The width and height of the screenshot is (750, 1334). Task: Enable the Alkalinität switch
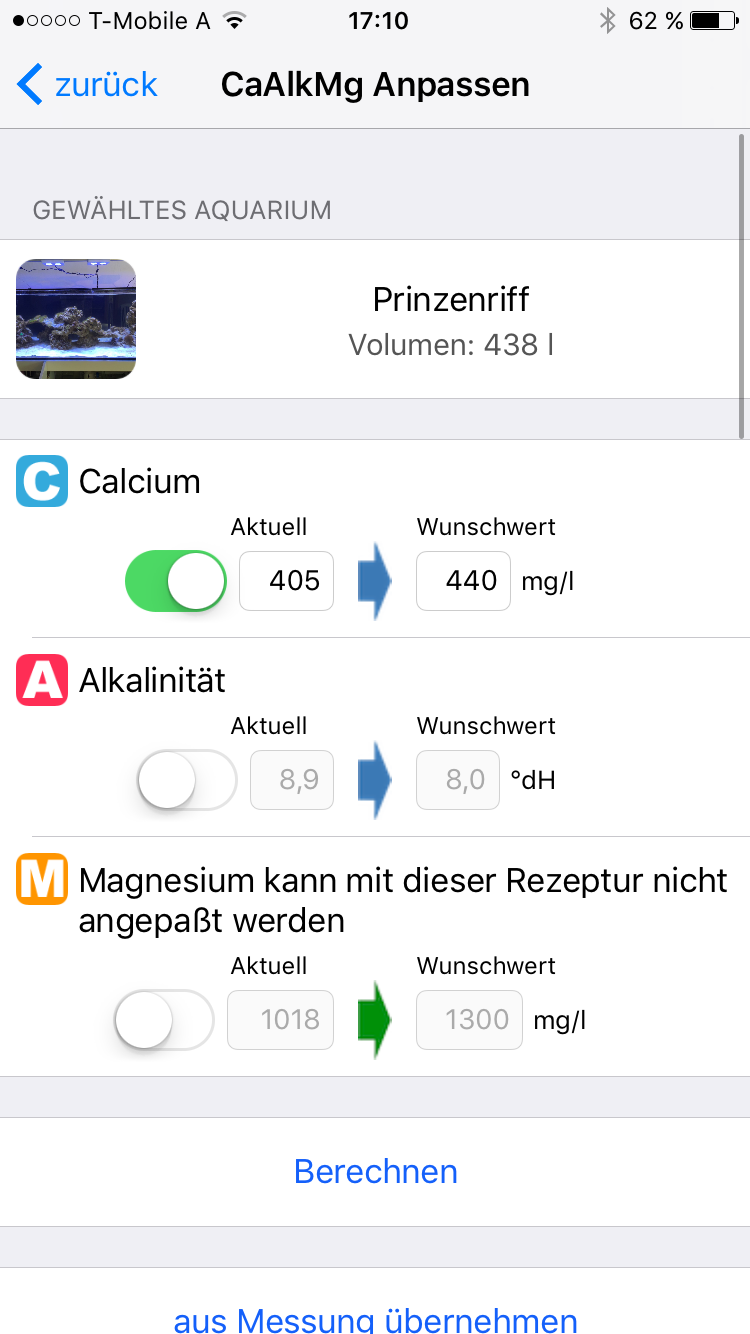[186, 780]
